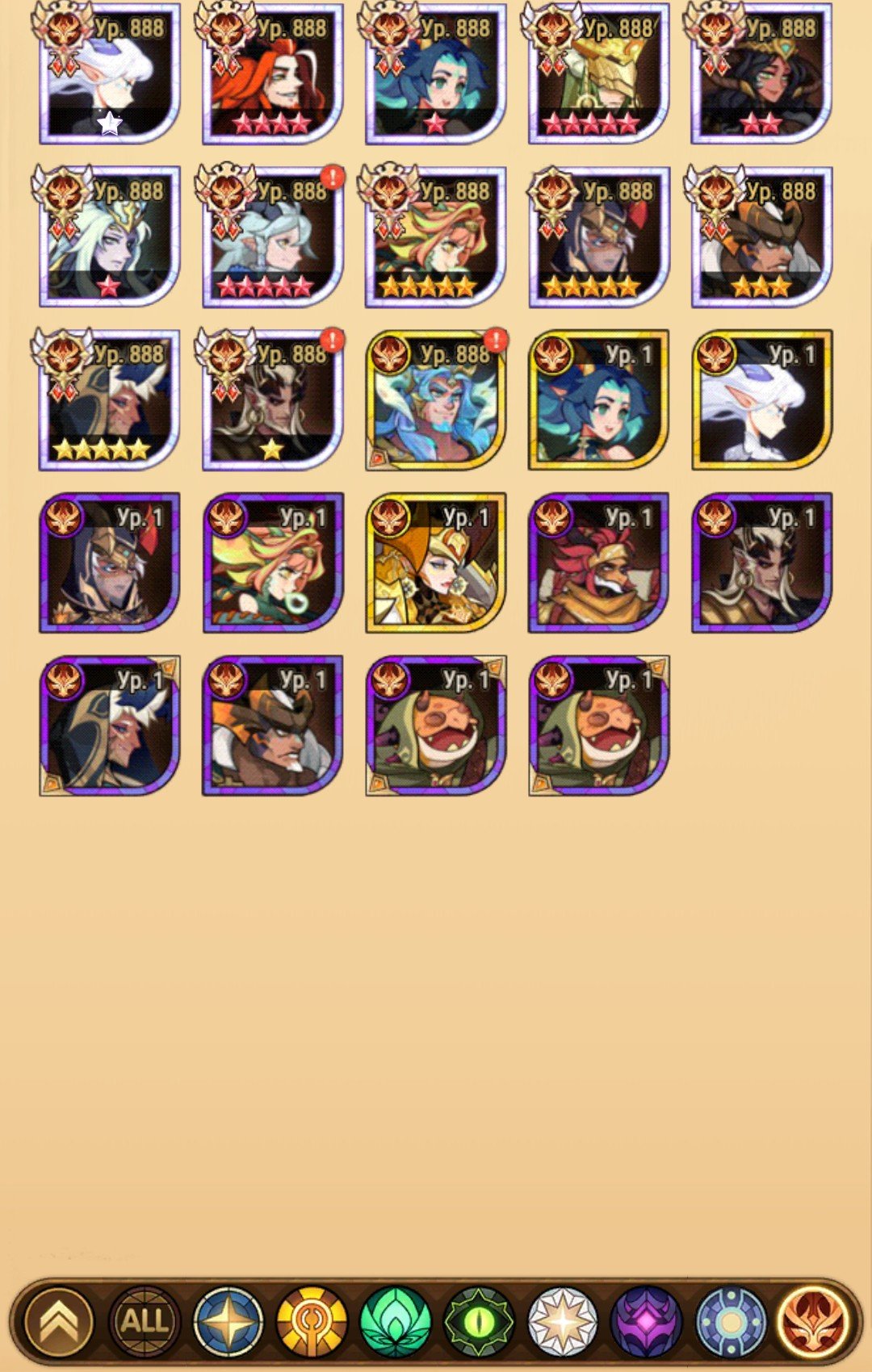
Task: Open half-masked hero with four yellow stars
Action: click(x=110, y=400)
